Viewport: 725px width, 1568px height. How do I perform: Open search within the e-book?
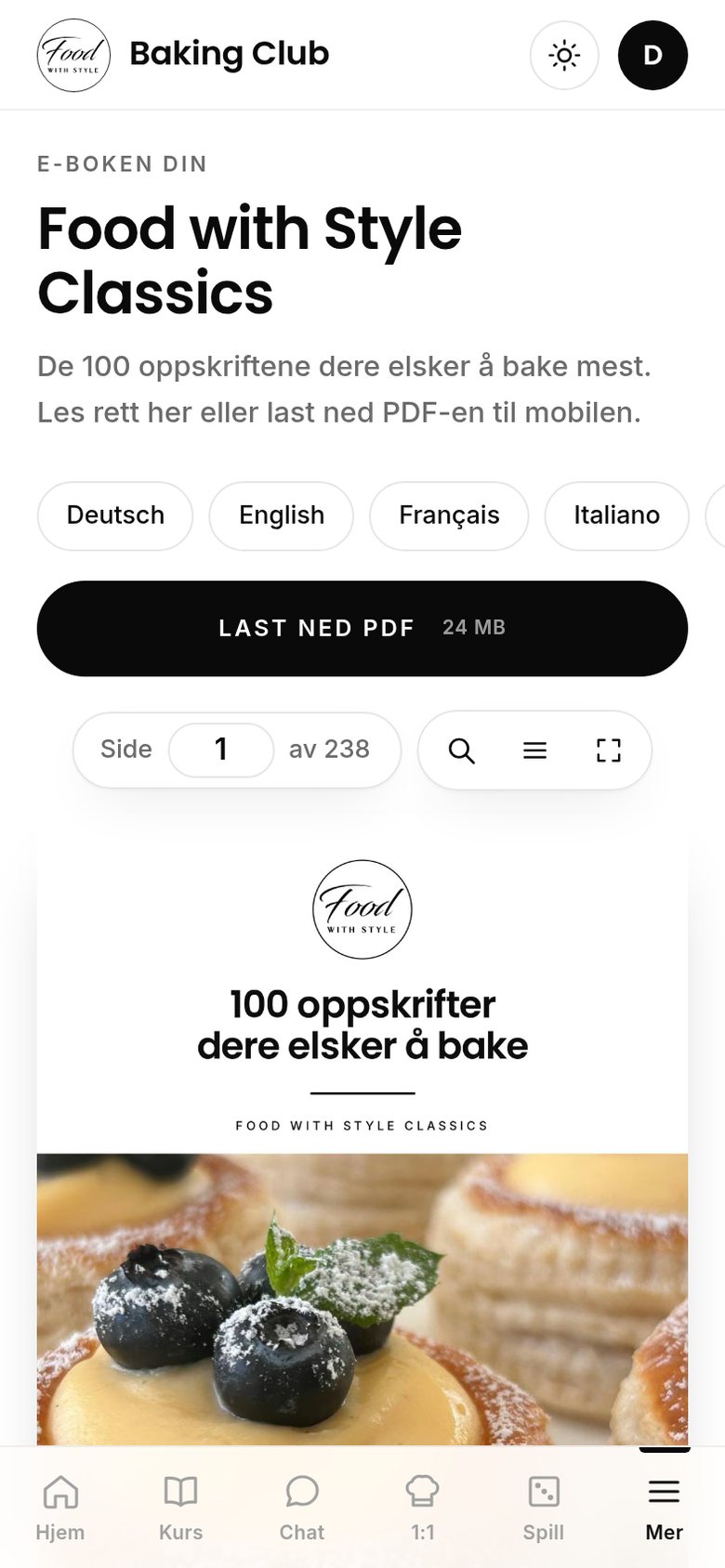pos(462,751)
